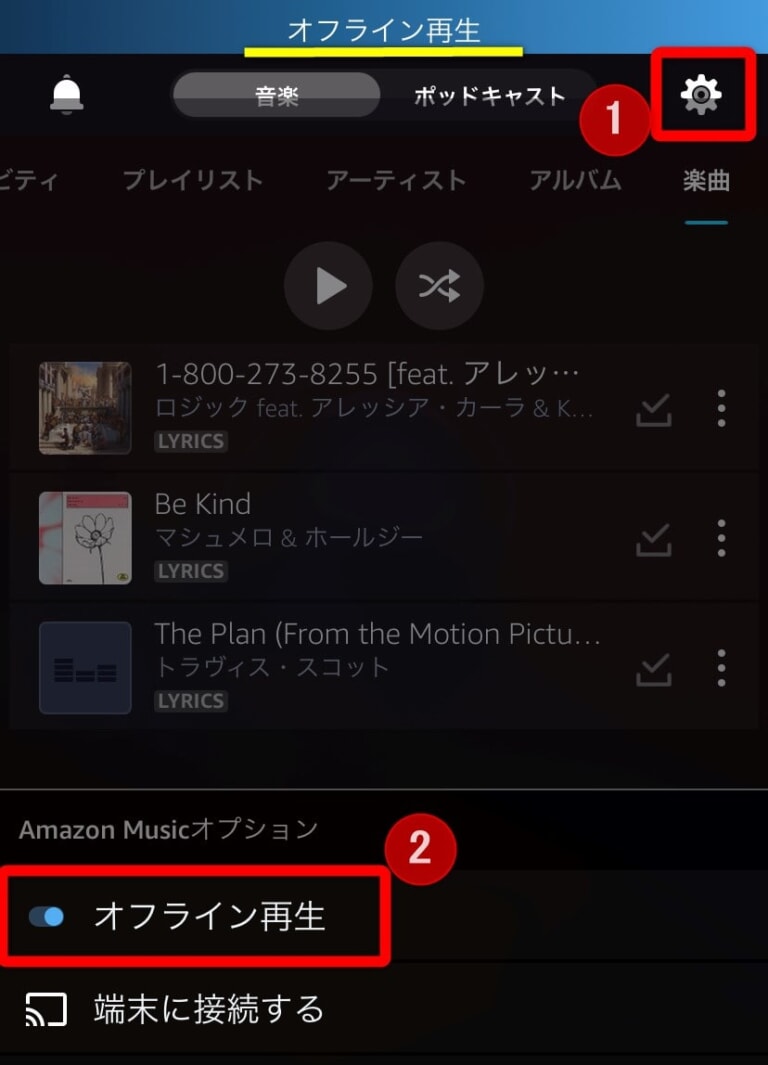The image size is (768, 1065).
Task: Enable shuffle playback
Action: (440, 286)
